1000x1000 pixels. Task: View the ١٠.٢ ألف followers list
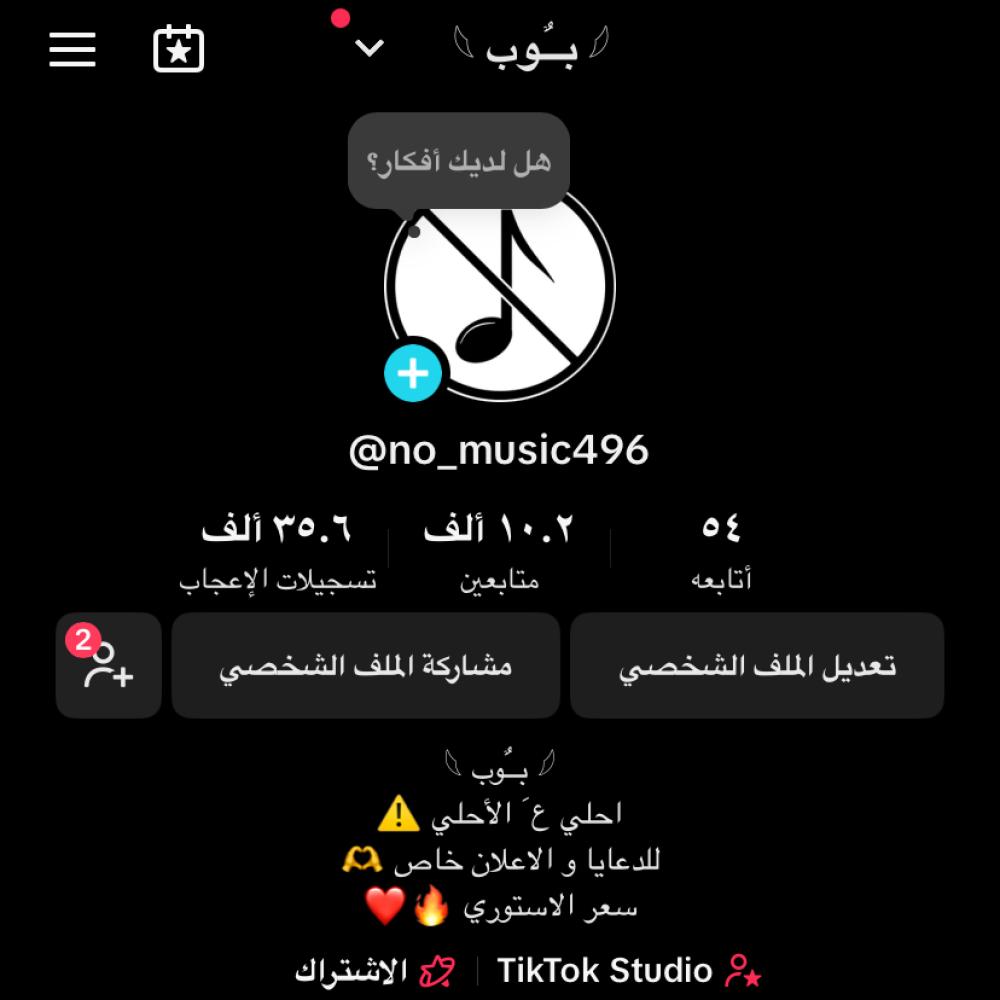point(499,548)
